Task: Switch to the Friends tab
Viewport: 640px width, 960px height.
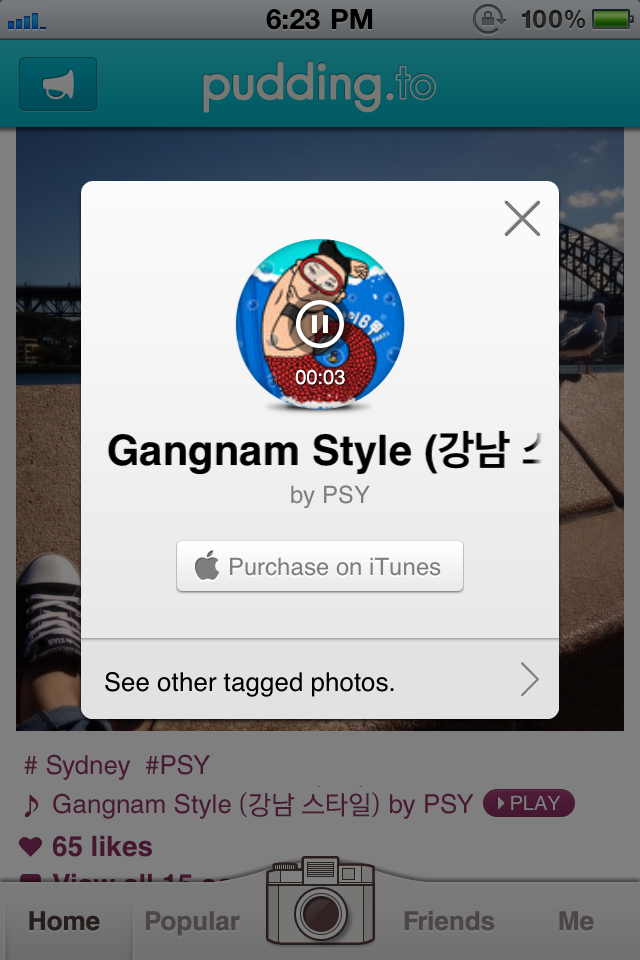Action: [x=449, y=921]
